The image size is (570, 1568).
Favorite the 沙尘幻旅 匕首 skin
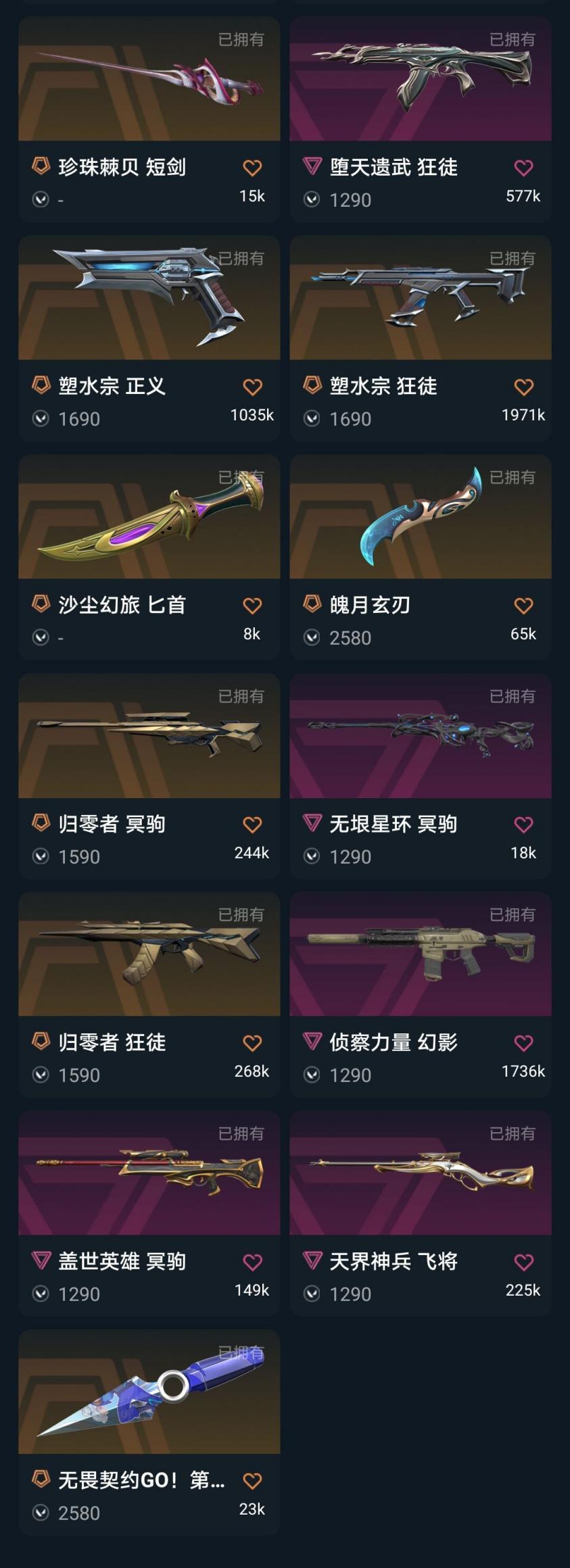(x=252, y=606)
